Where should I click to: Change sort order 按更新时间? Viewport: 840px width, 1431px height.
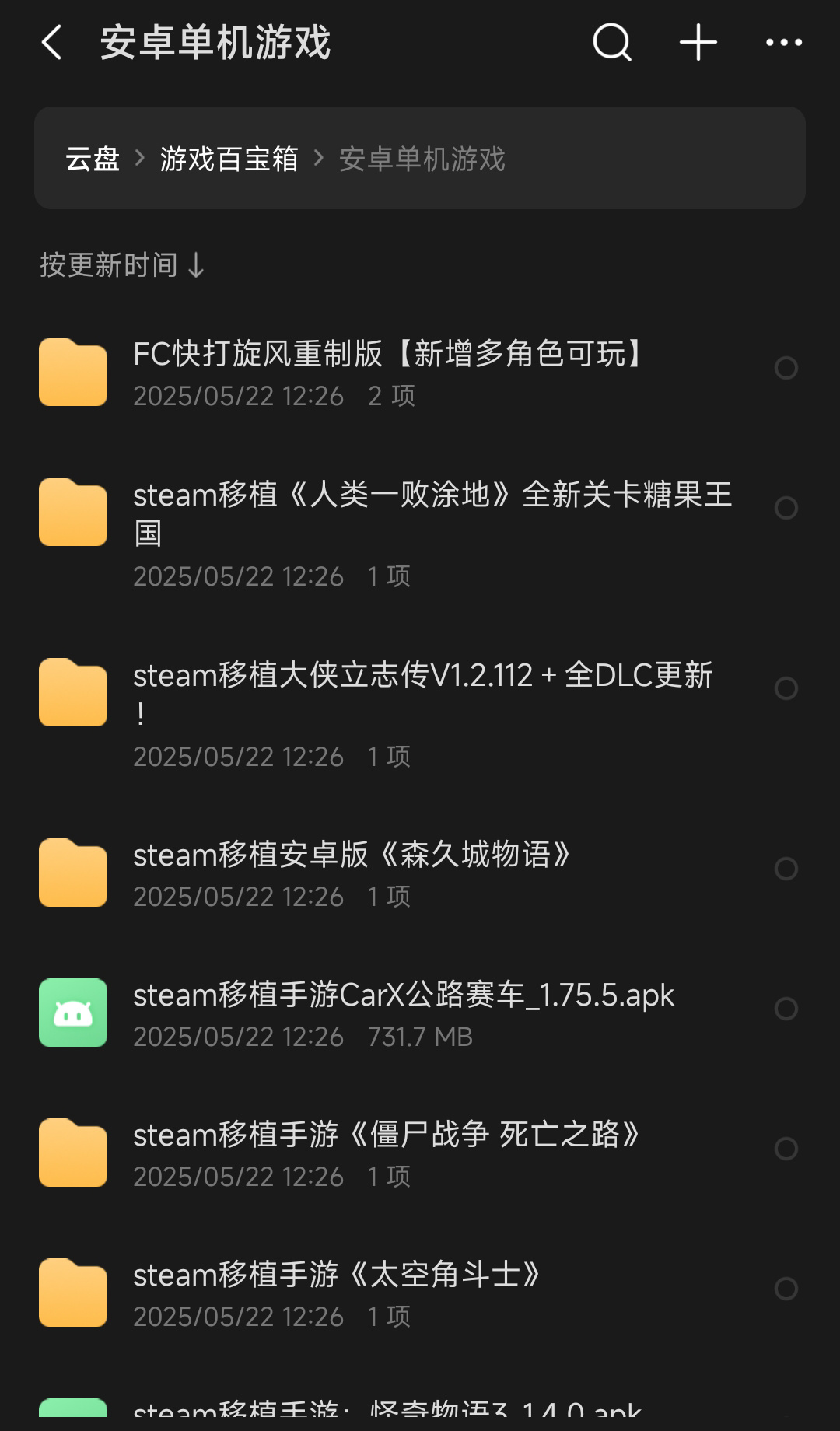coord(122,265)
